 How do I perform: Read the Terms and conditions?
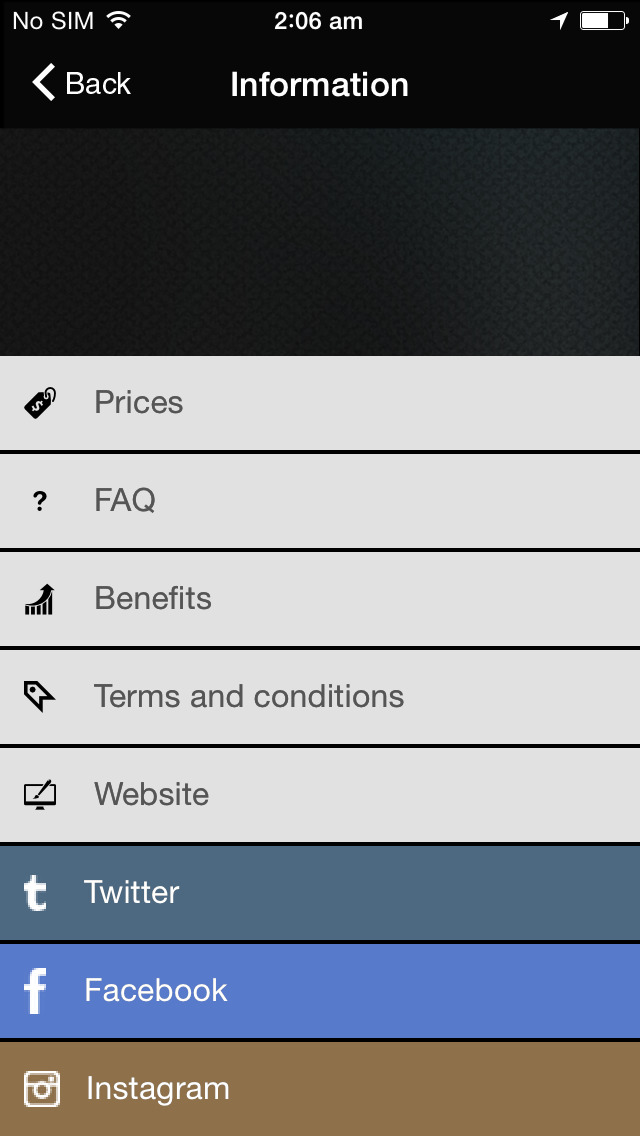point(320,696)
